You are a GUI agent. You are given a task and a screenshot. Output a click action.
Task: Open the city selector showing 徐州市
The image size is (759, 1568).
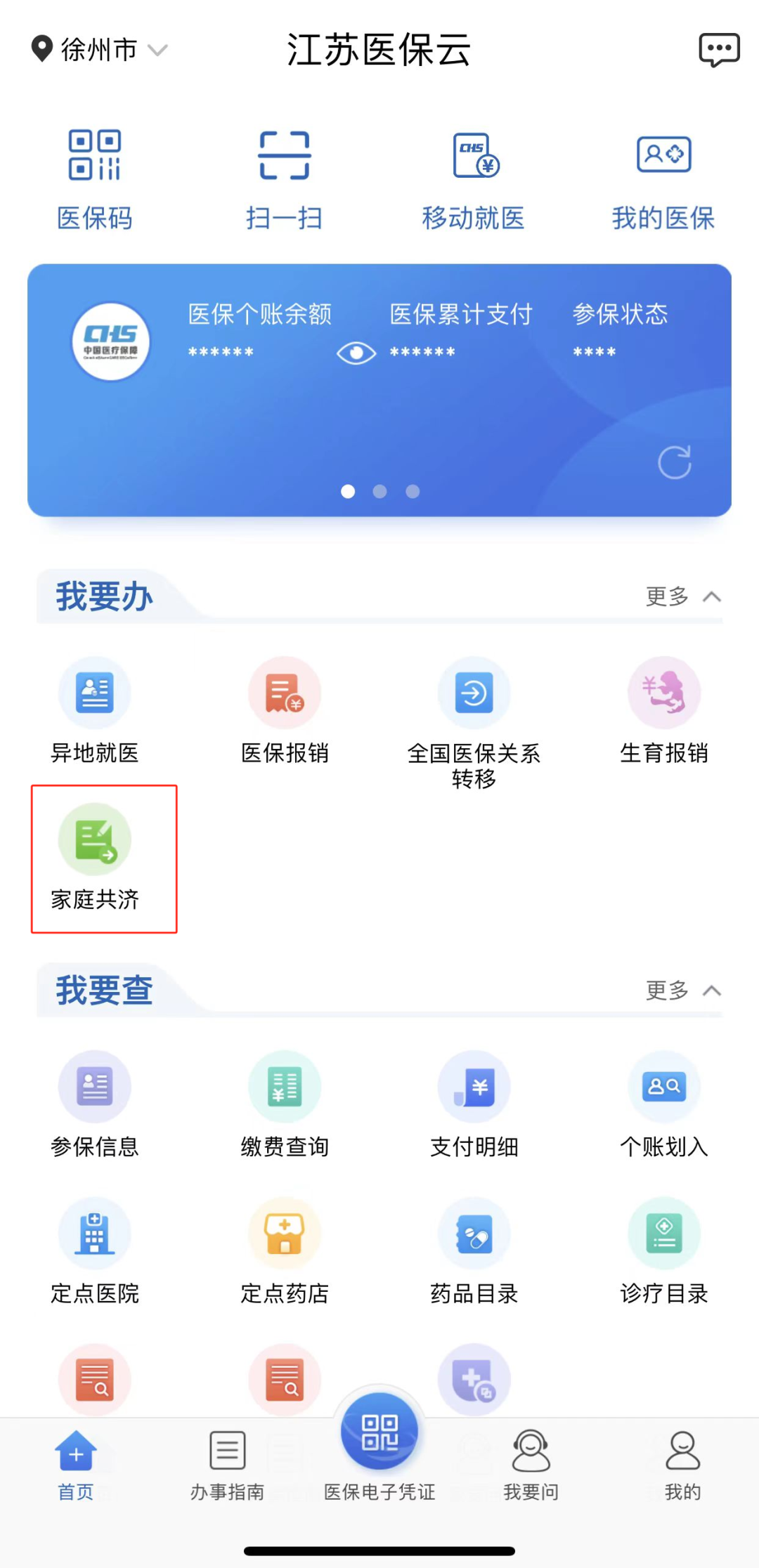[x=99, y=50]
